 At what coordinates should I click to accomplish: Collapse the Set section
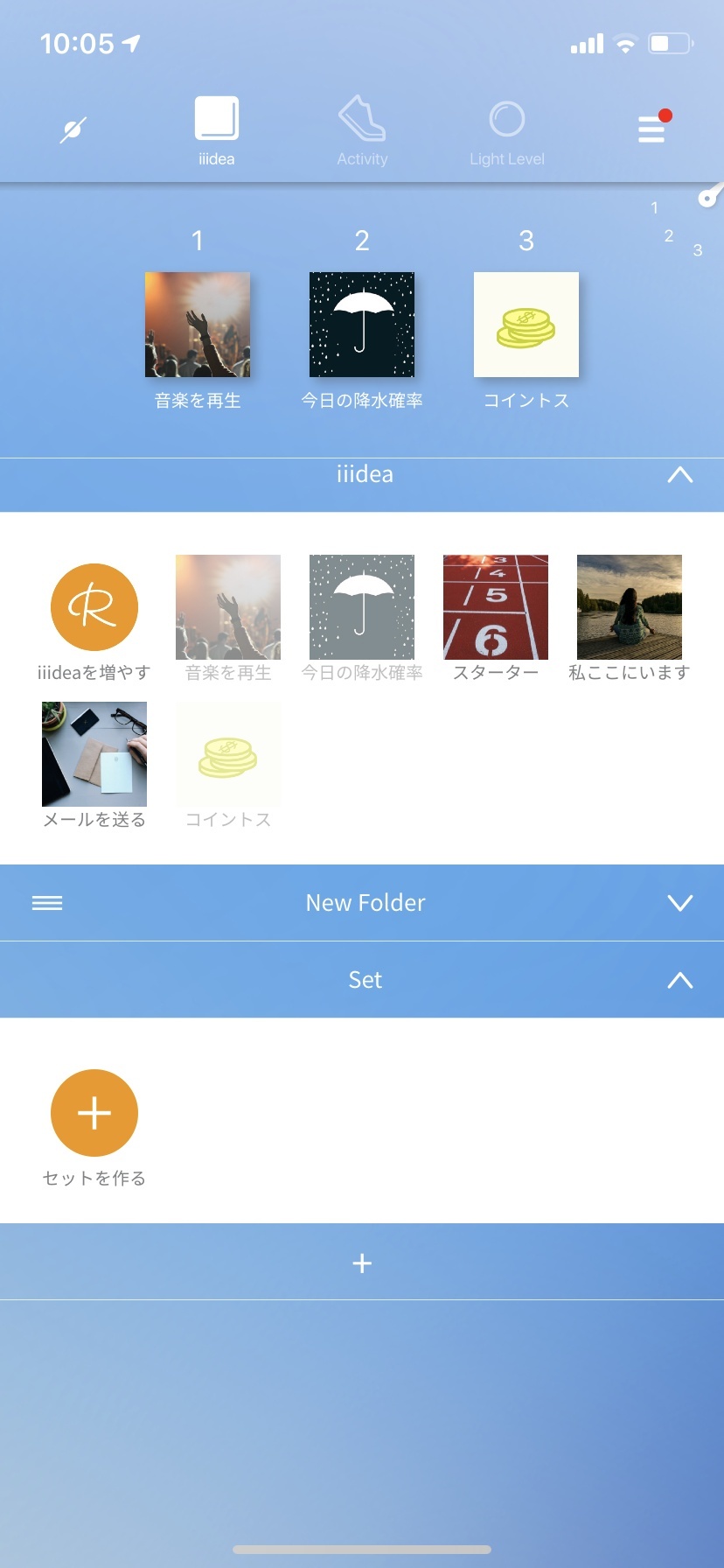pos(680,980)
